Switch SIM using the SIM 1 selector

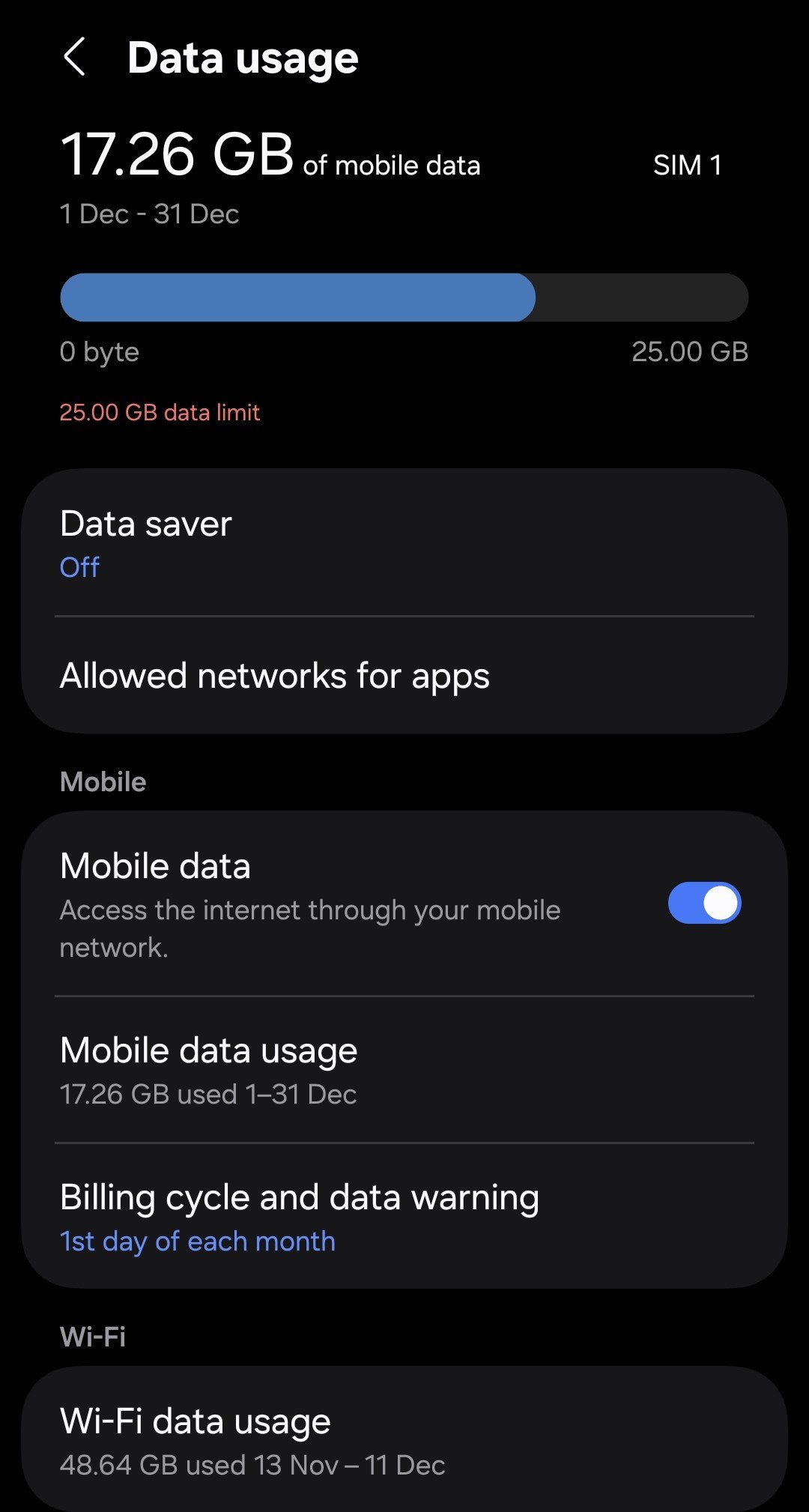coord(686,166)
